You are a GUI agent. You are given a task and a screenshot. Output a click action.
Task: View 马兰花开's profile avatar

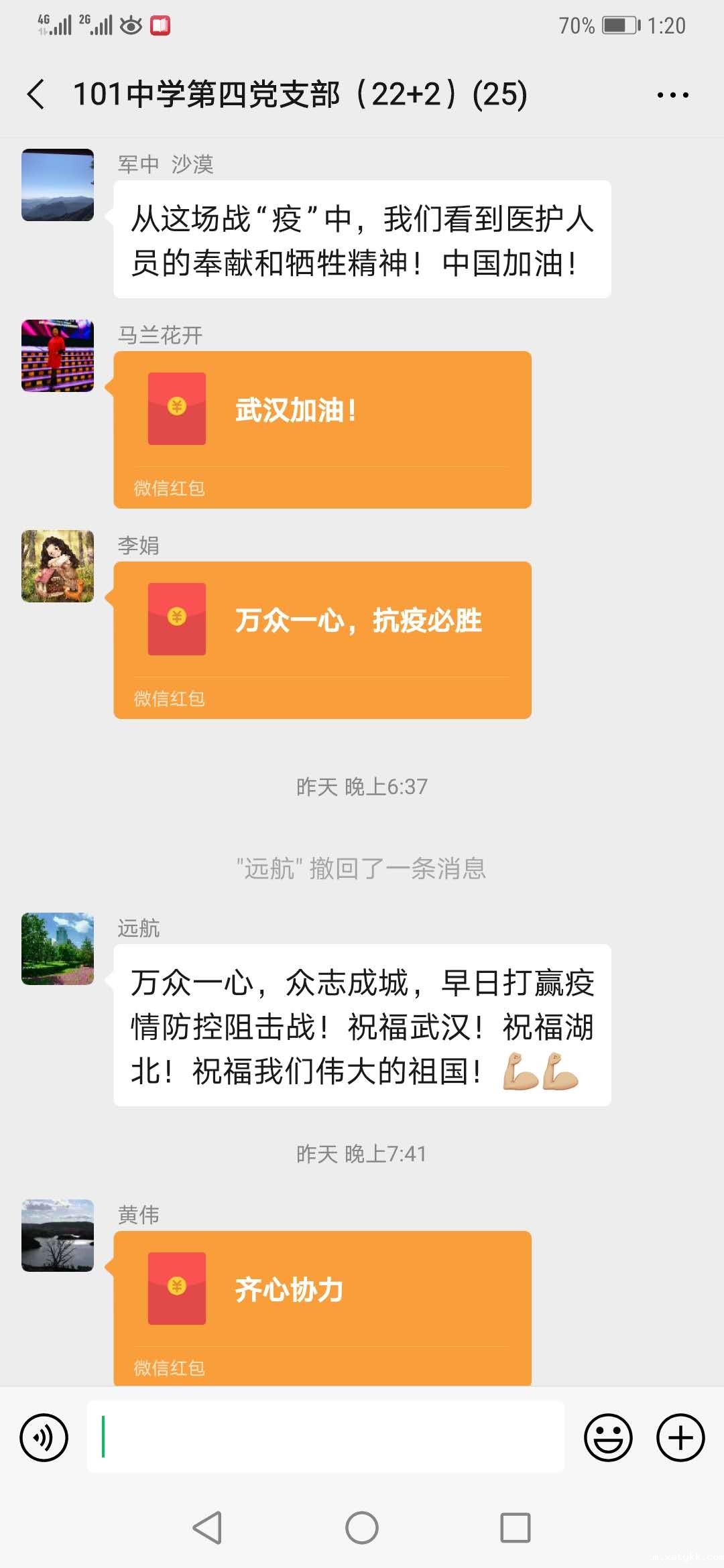click(x=58, y=356)
